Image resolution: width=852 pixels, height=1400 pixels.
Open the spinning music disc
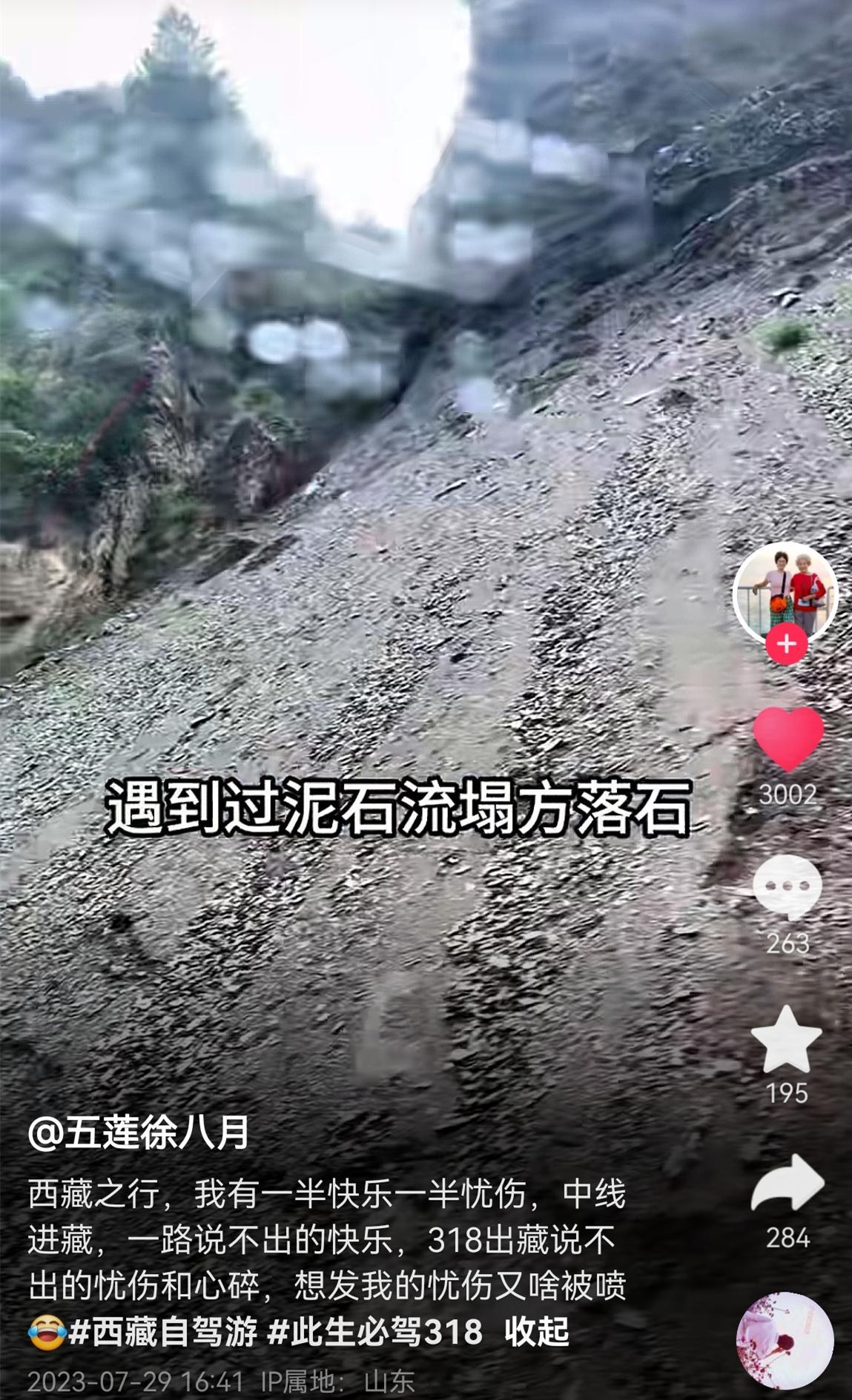tap(785, 1341)
